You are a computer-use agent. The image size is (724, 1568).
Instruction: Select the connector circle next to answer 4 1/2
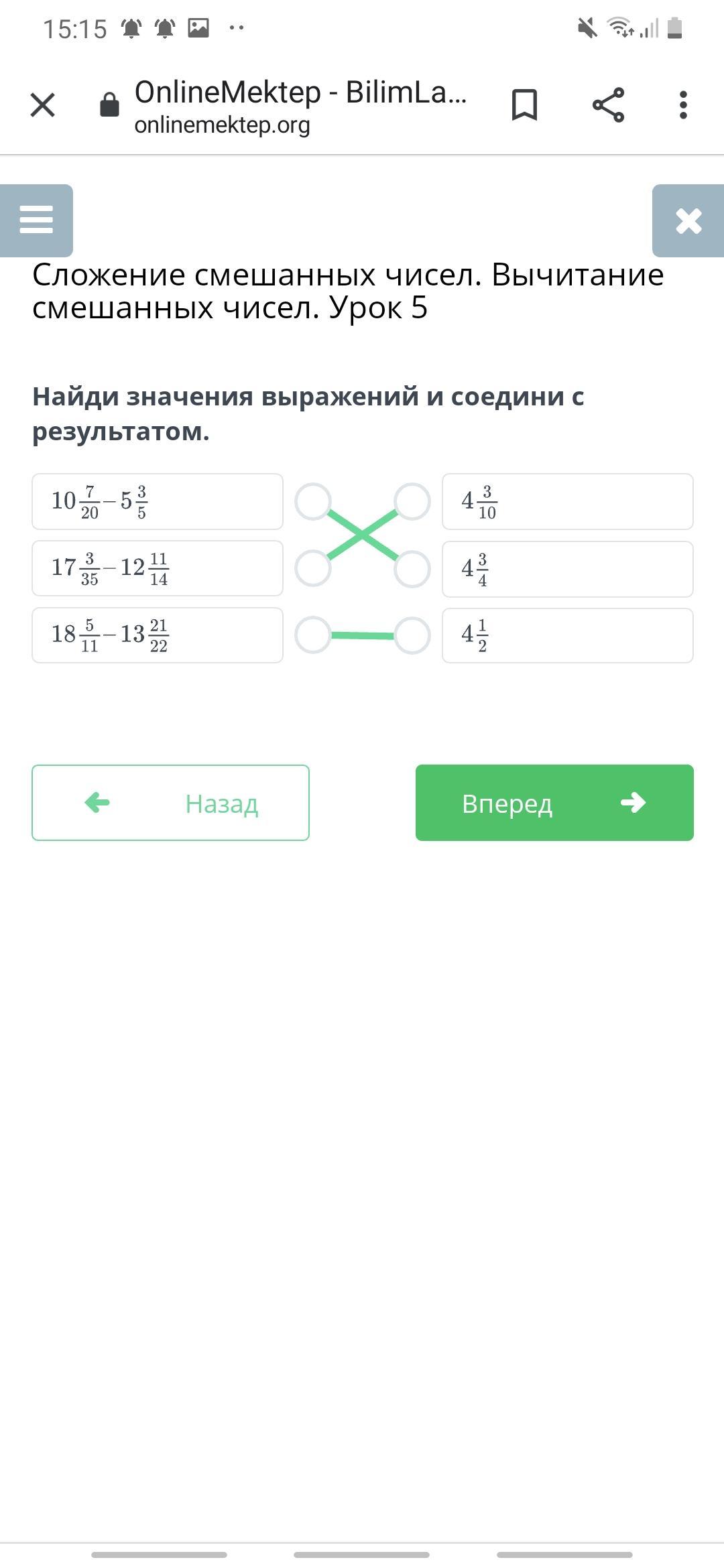pos(412,635)
